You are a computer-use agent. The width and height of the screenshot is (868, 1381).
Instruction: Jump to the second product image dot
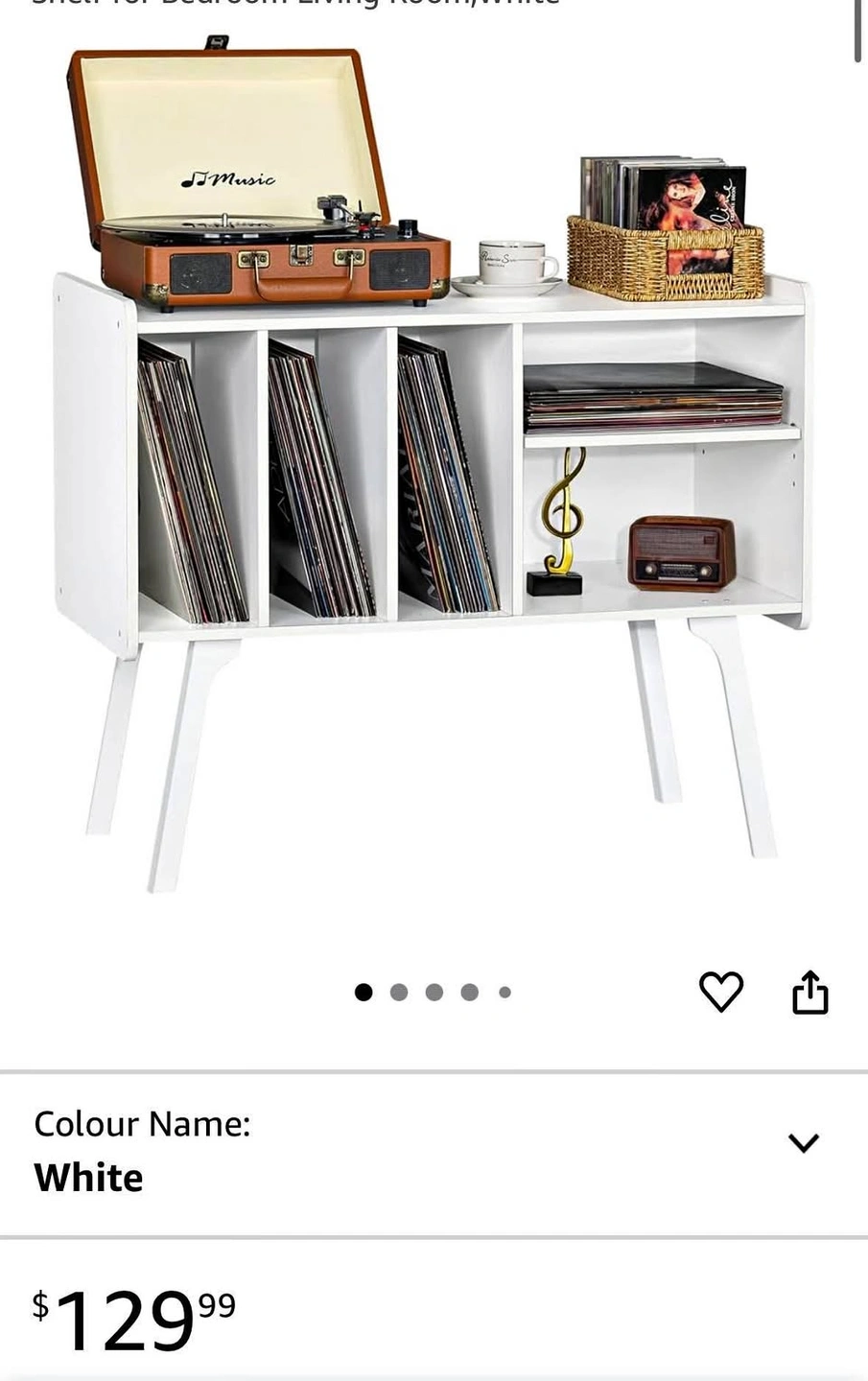[399, 993]
